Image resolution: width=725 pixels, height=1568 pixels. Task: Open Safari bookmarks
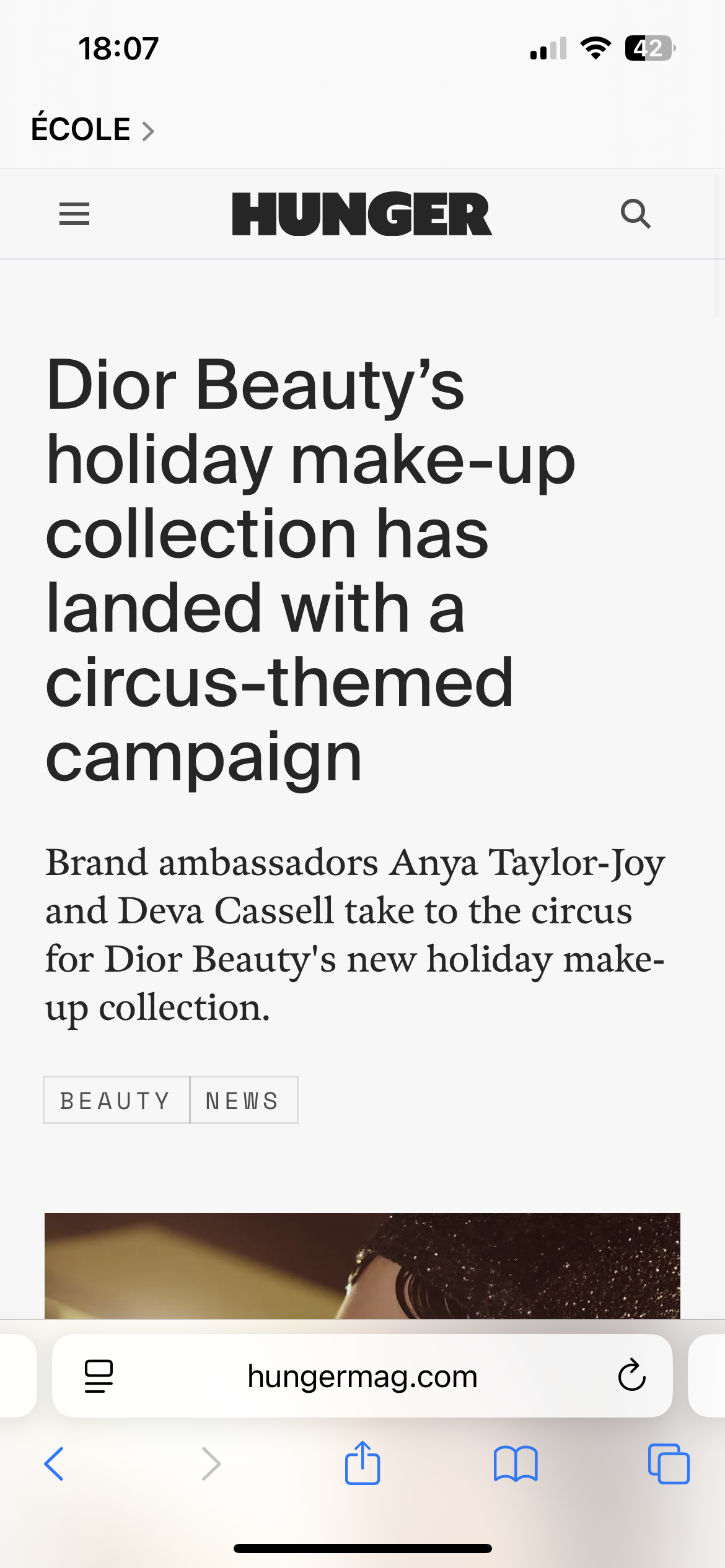coord(516,1464)
